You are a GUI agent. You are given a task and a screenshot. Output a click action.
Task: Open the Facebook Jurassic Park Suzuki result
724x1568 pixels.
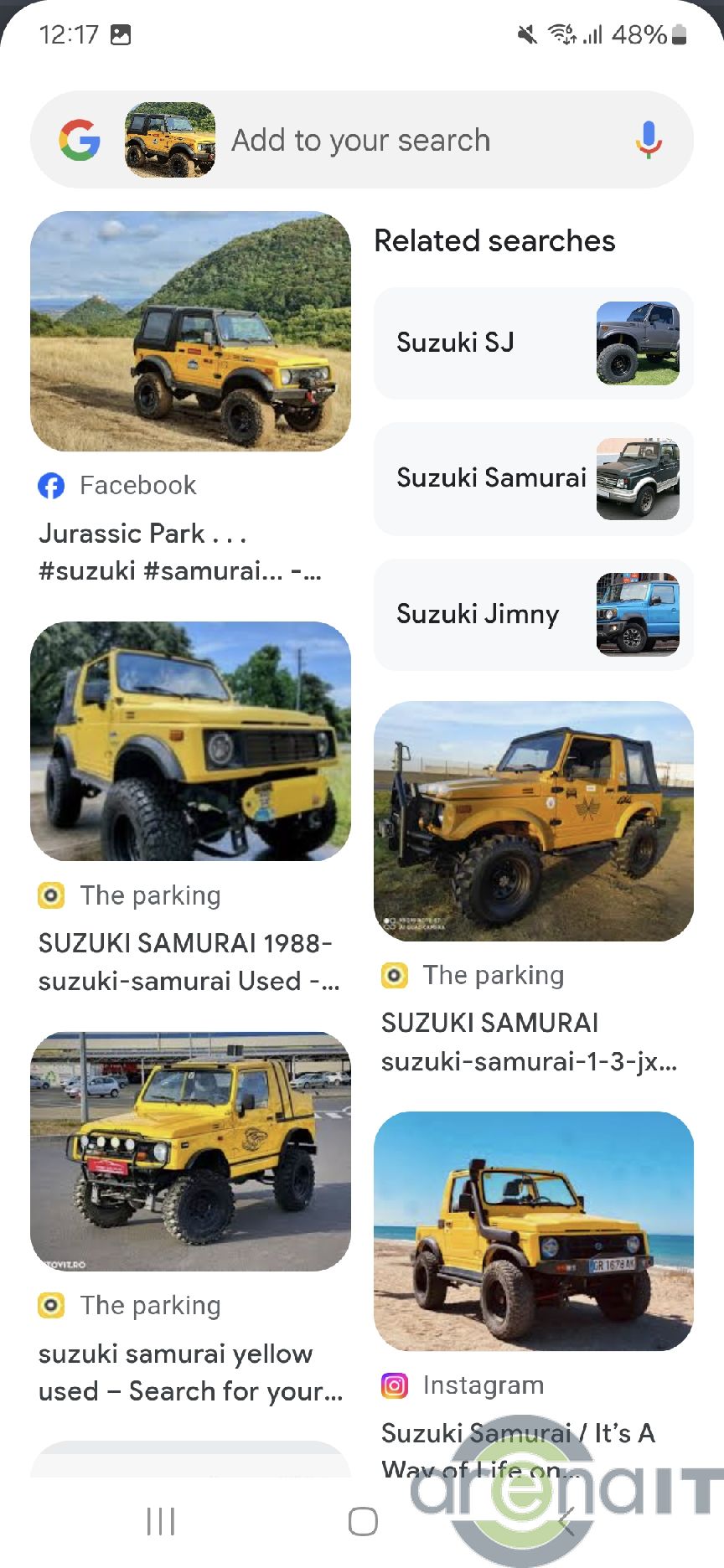point(190,331)
